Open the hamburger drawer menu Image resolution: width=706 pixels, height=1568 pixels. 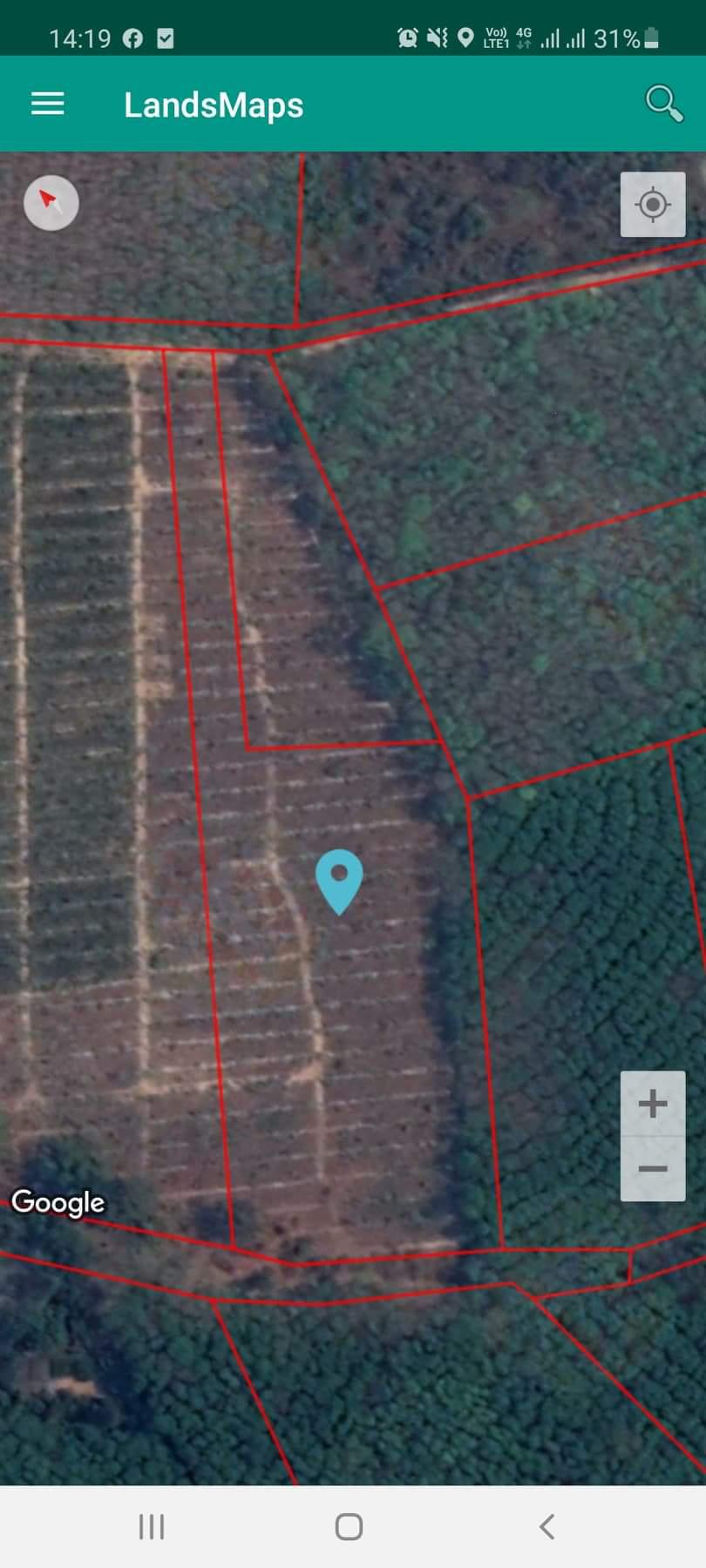click(48, 105)
